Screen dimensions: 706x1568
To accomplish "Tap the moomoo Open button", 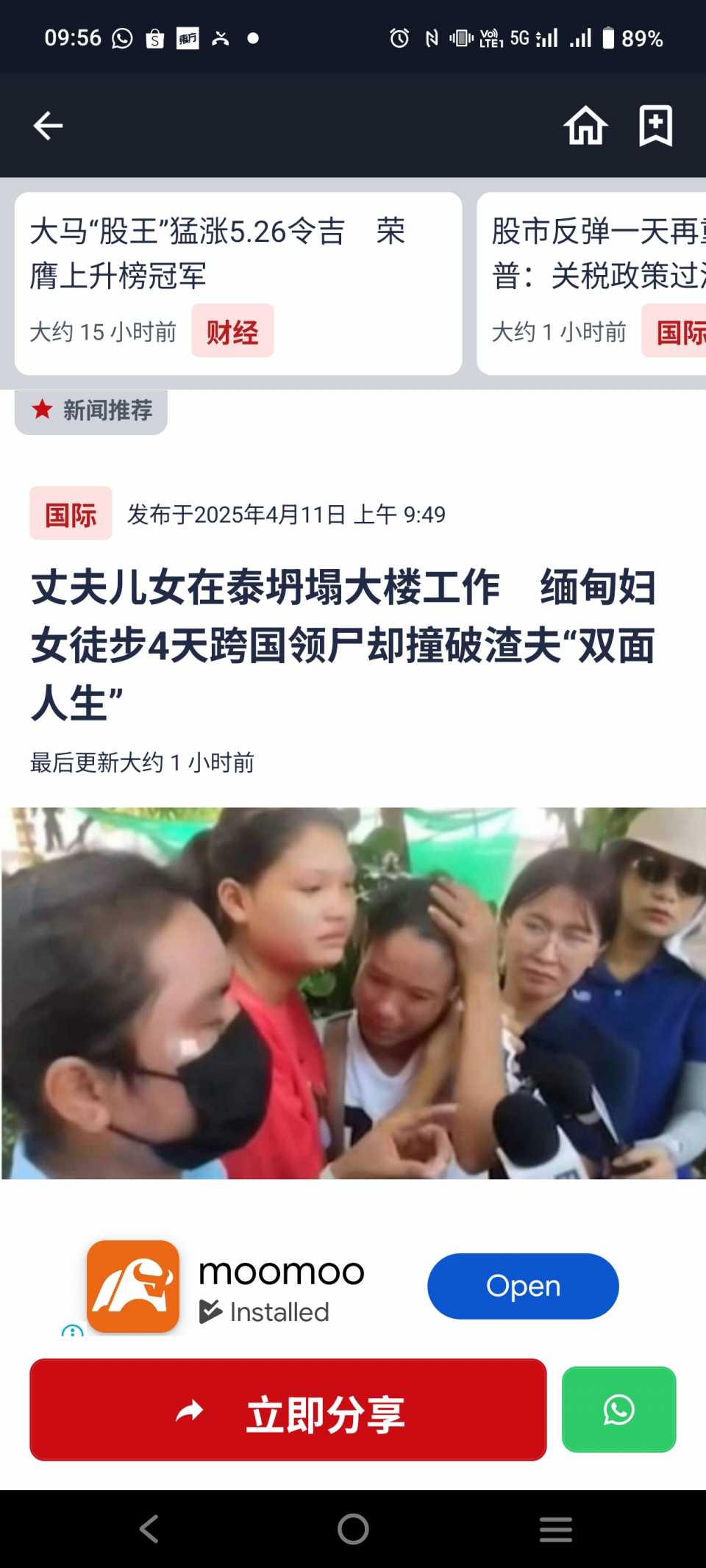I will point(523,1286).
